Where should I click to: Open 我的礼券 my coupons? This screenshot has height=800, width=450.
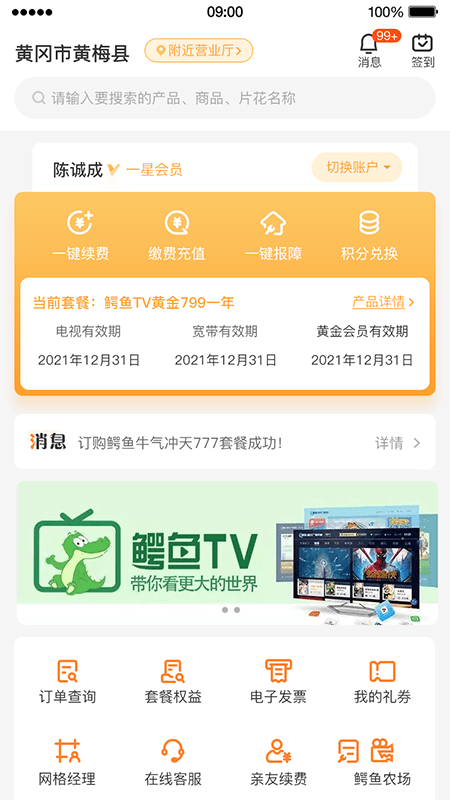pyautogui.click(x=383, y=682)
